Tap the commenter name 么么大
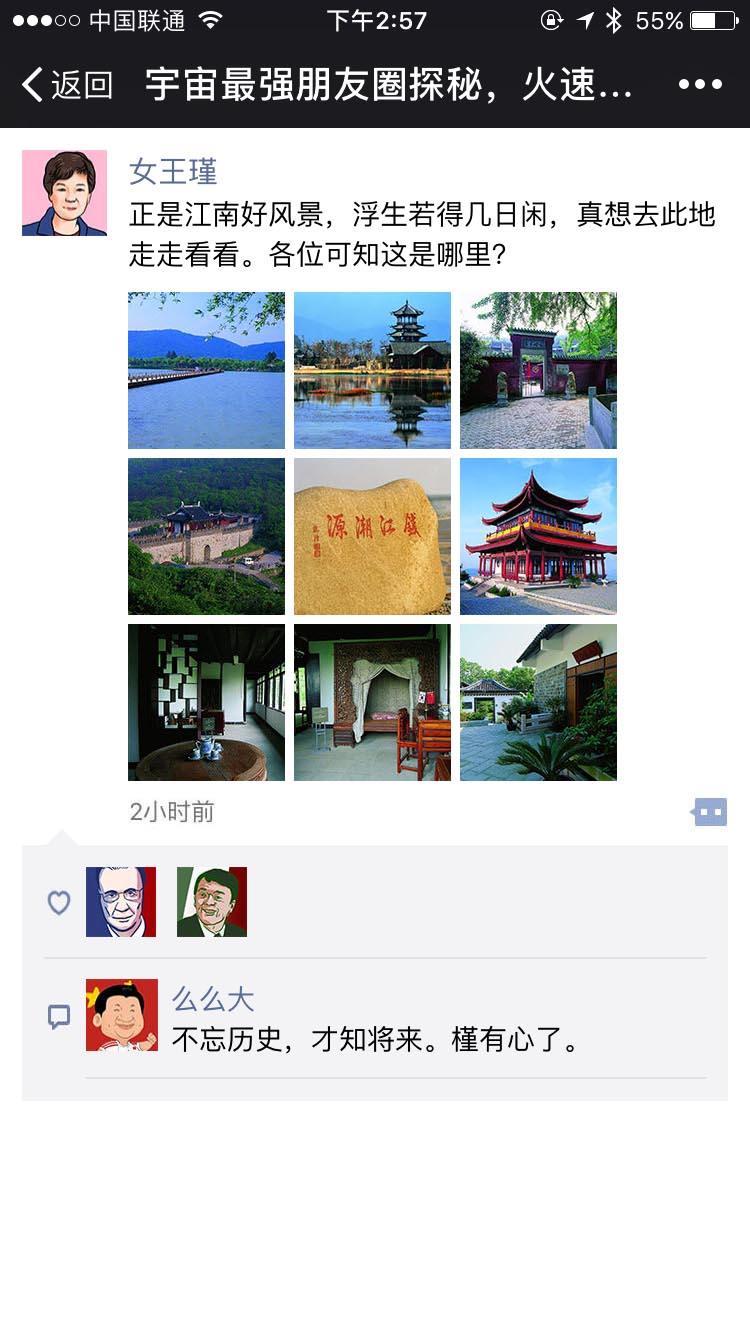 pos(213,999)
